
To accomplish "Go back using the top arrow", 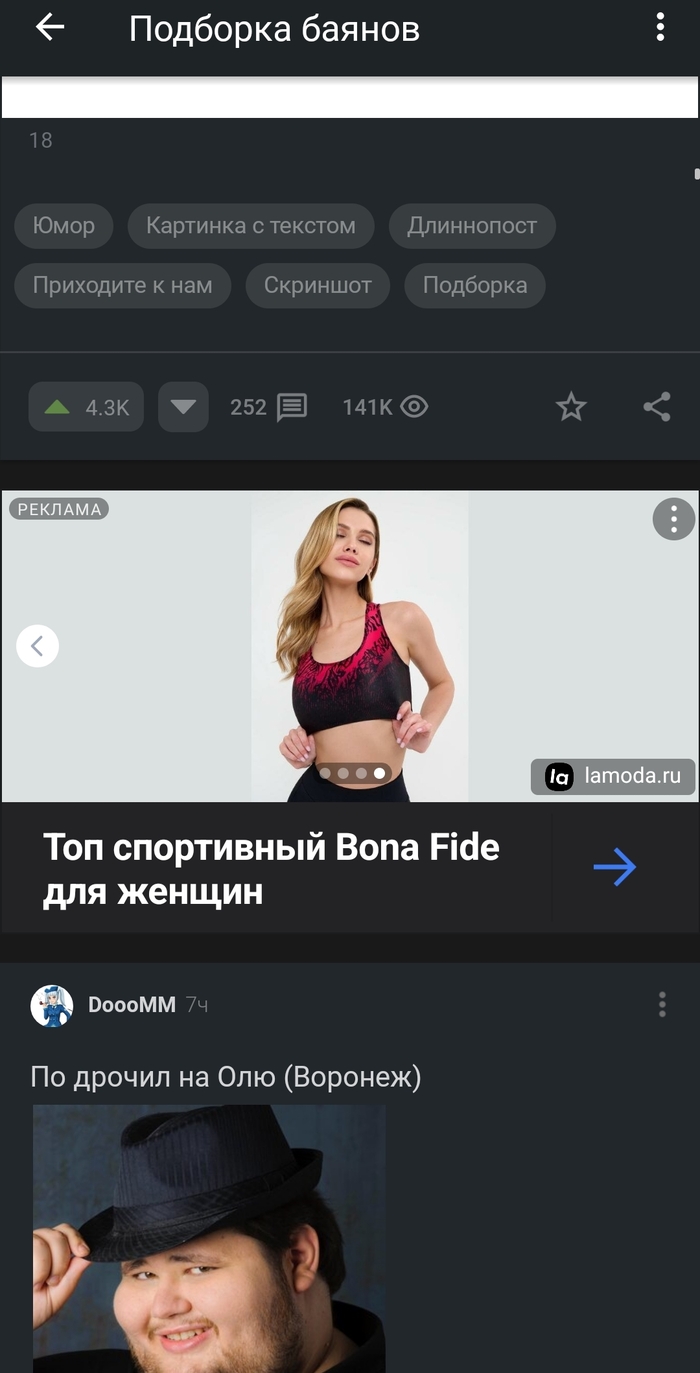I will click(49, 28).
